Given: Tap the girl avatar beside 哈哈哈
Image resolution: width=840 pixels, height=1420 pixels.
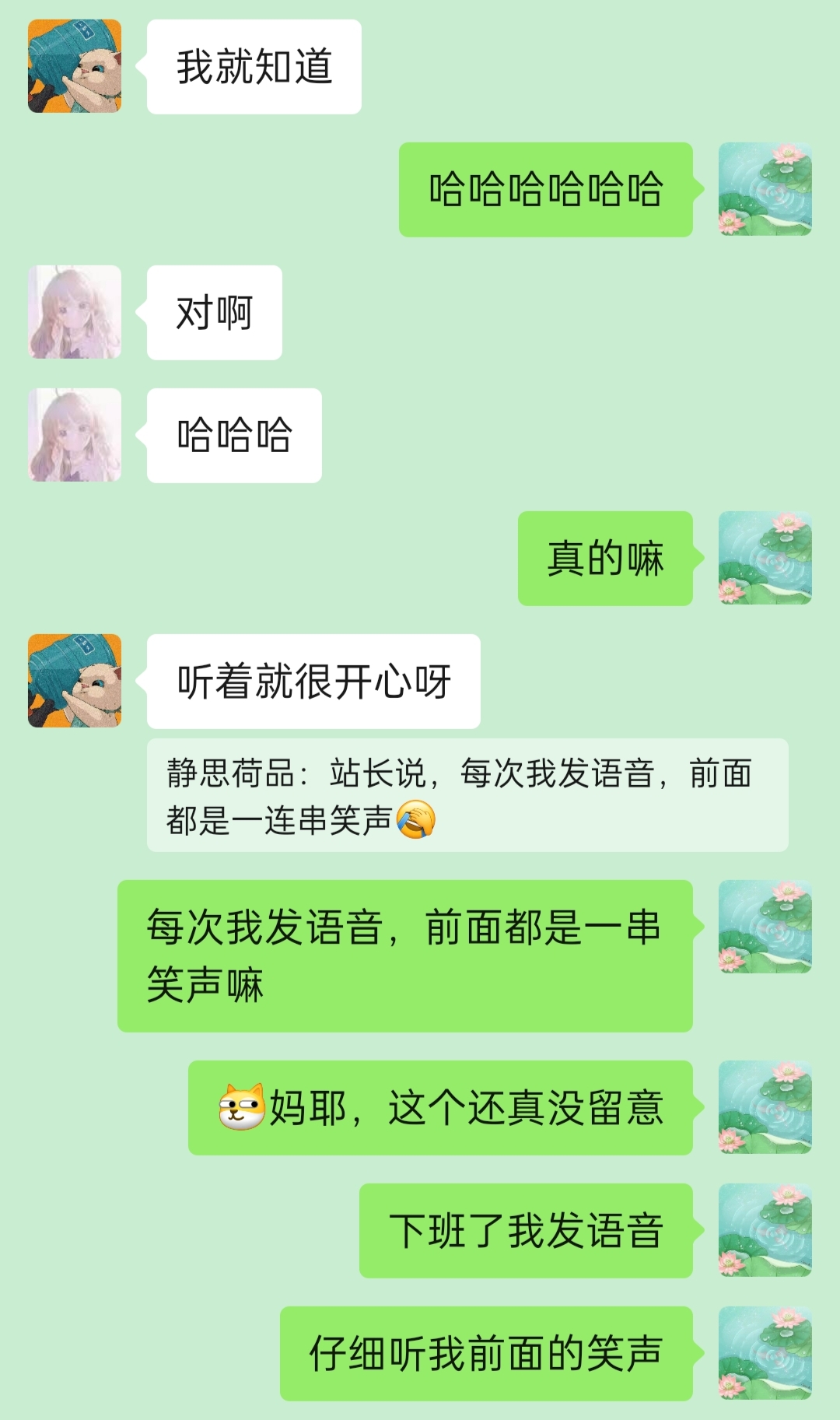Looking at the screenshot, I should tap(75, 435).
